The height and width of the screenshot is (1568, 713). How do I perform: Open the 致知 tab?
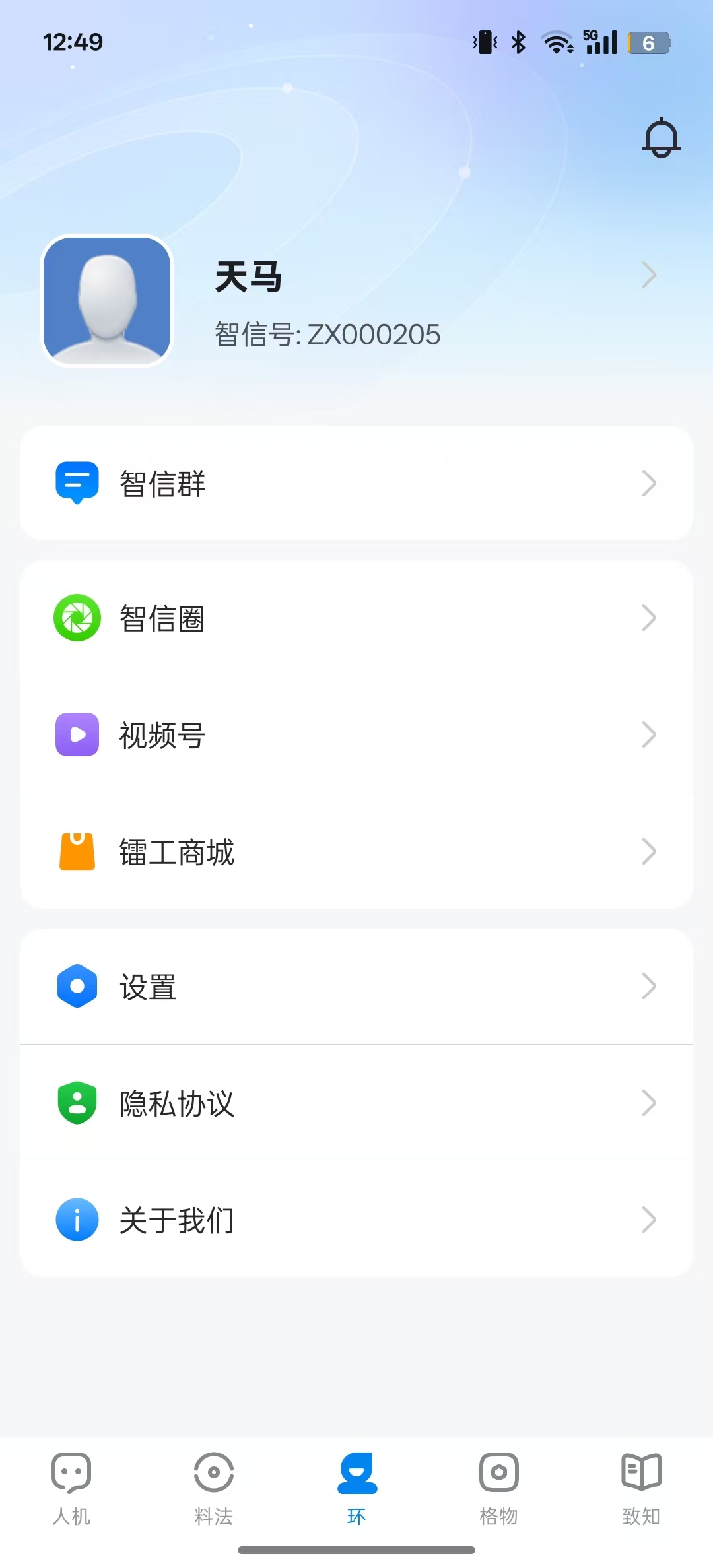click(641, 1488)
